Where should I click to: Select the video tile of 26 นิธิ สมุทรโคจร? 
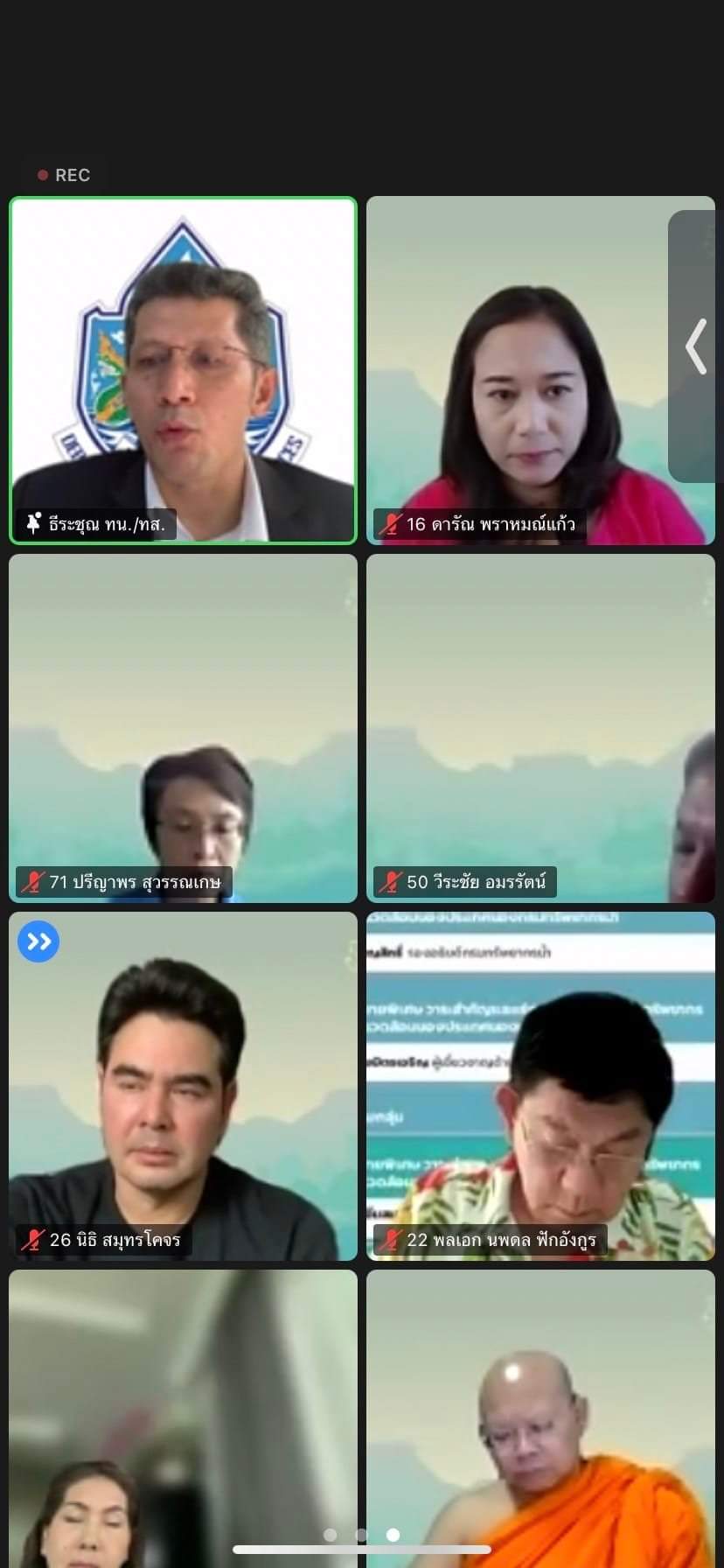[184, 1086]
